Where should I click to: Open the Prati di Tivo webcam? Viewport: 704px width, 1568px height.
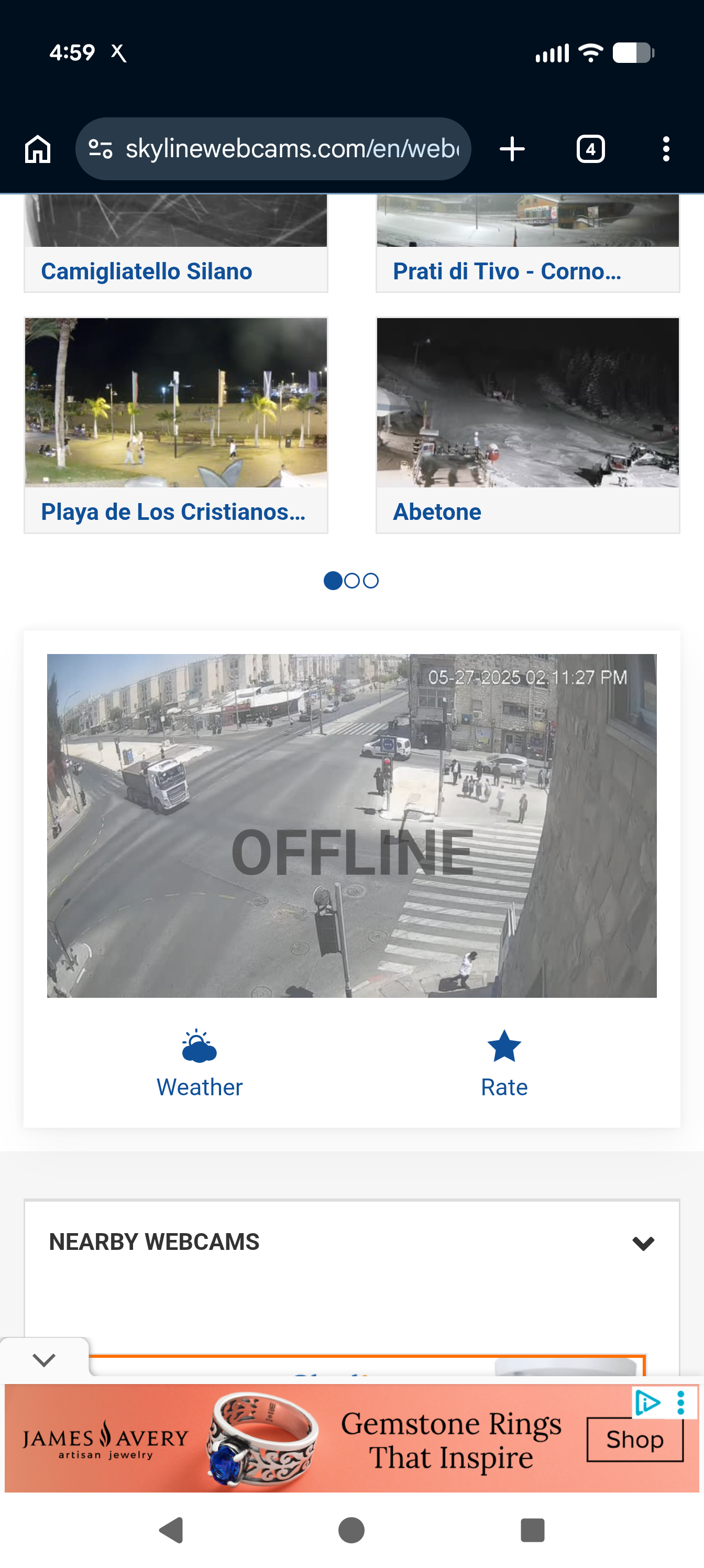[507, 271]
